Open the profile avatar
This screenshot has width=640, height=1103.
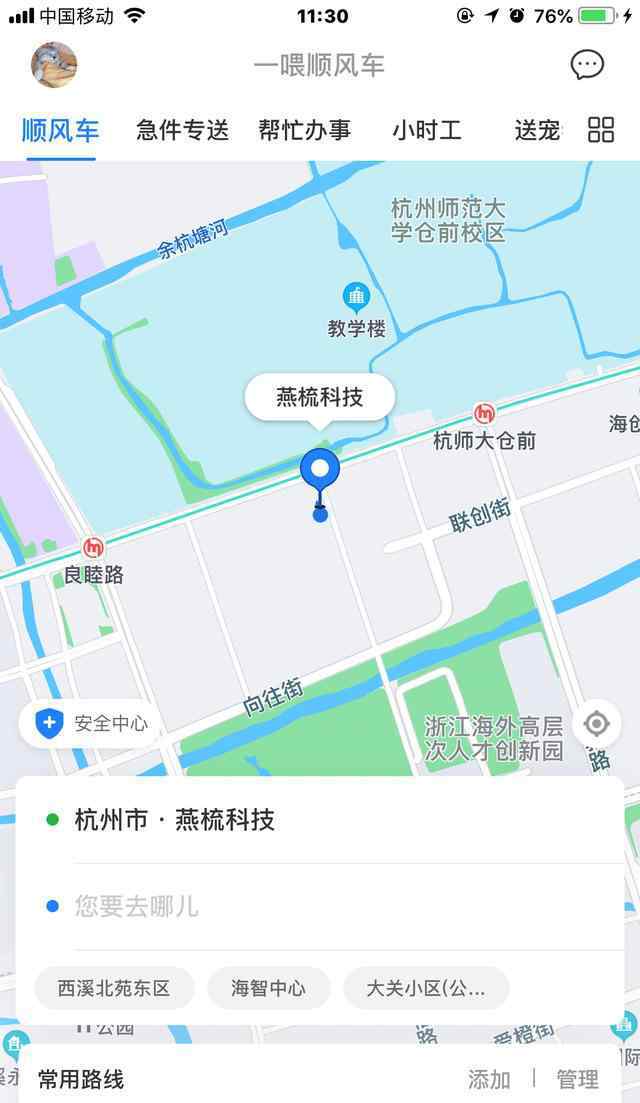[x=54, y=65]
